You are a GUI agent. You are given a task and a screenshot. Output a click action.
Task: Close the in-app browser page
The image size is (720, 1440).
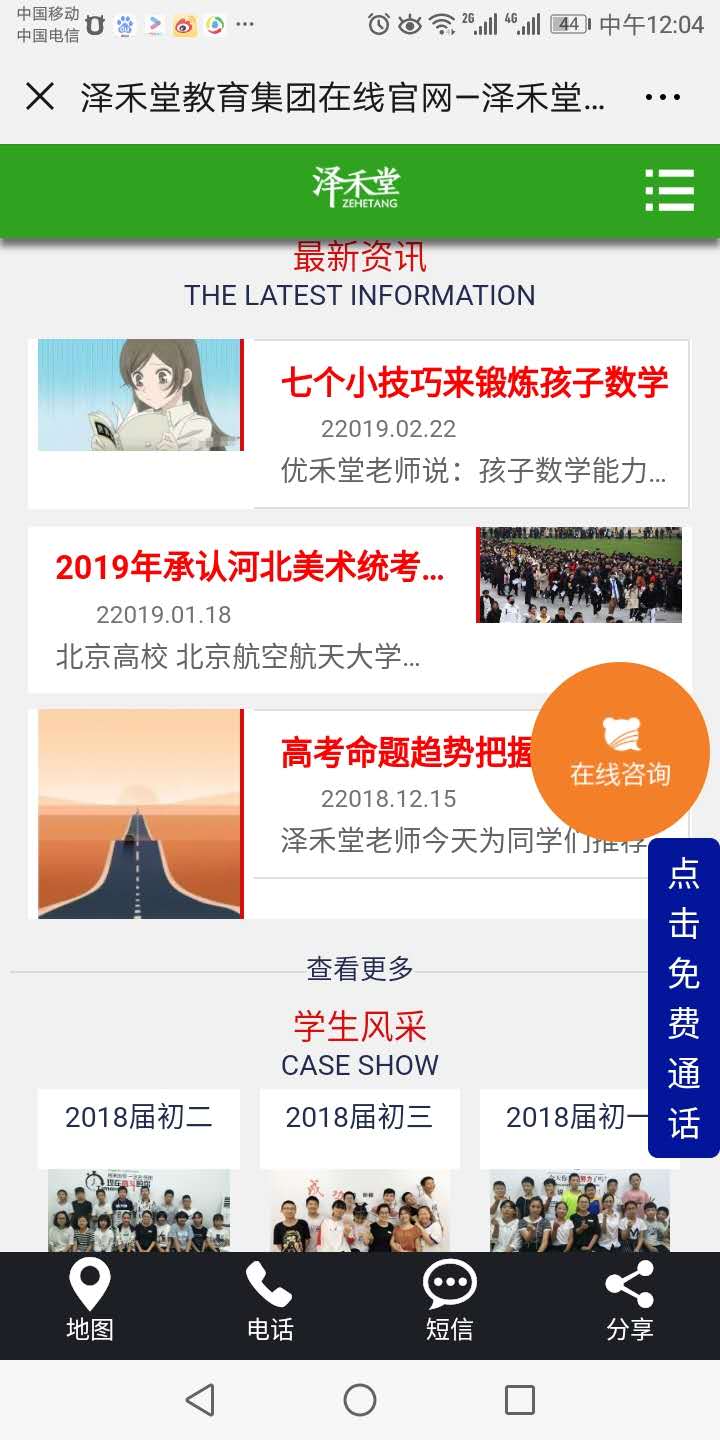[x=40, y=97]
